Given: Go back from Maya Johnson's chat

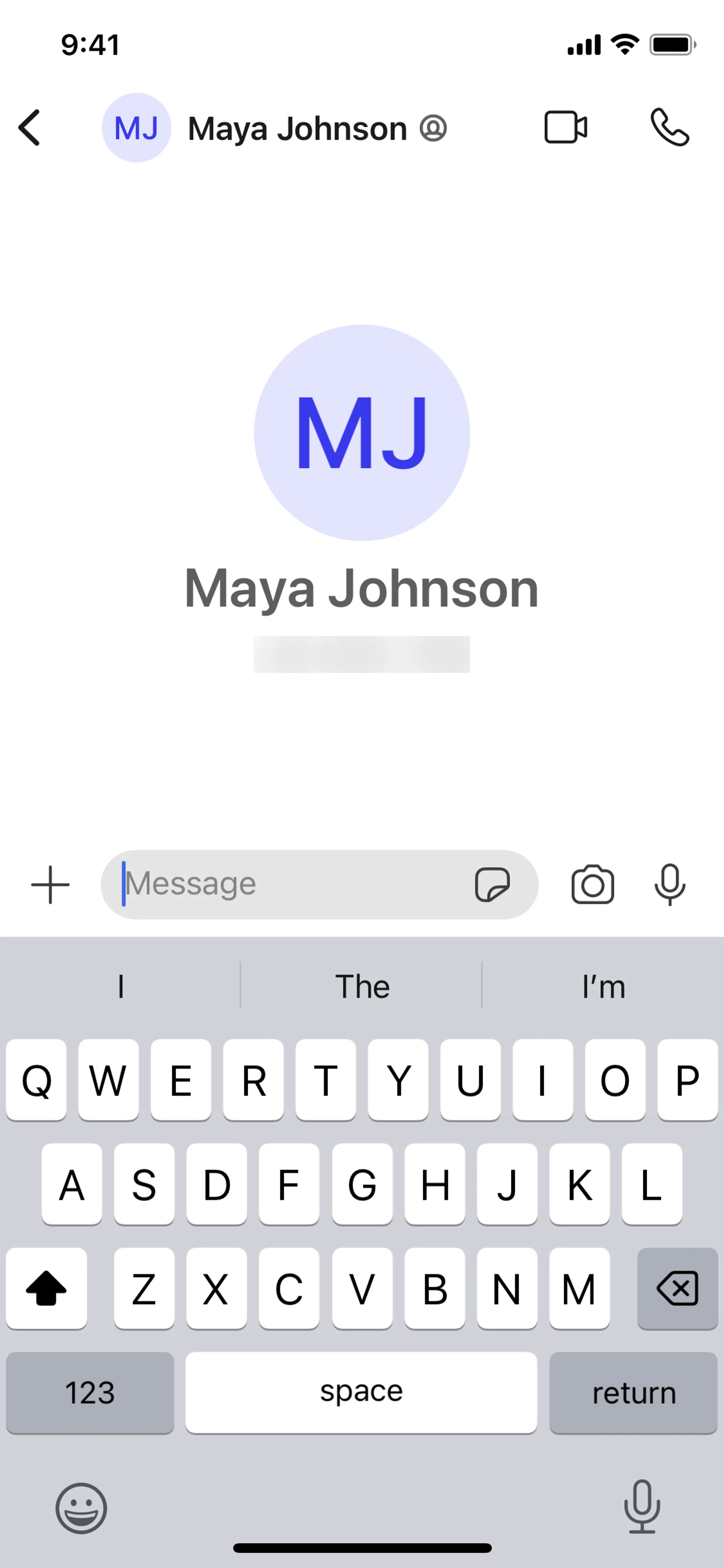Looking at the screenshot, I should (29, 128).
